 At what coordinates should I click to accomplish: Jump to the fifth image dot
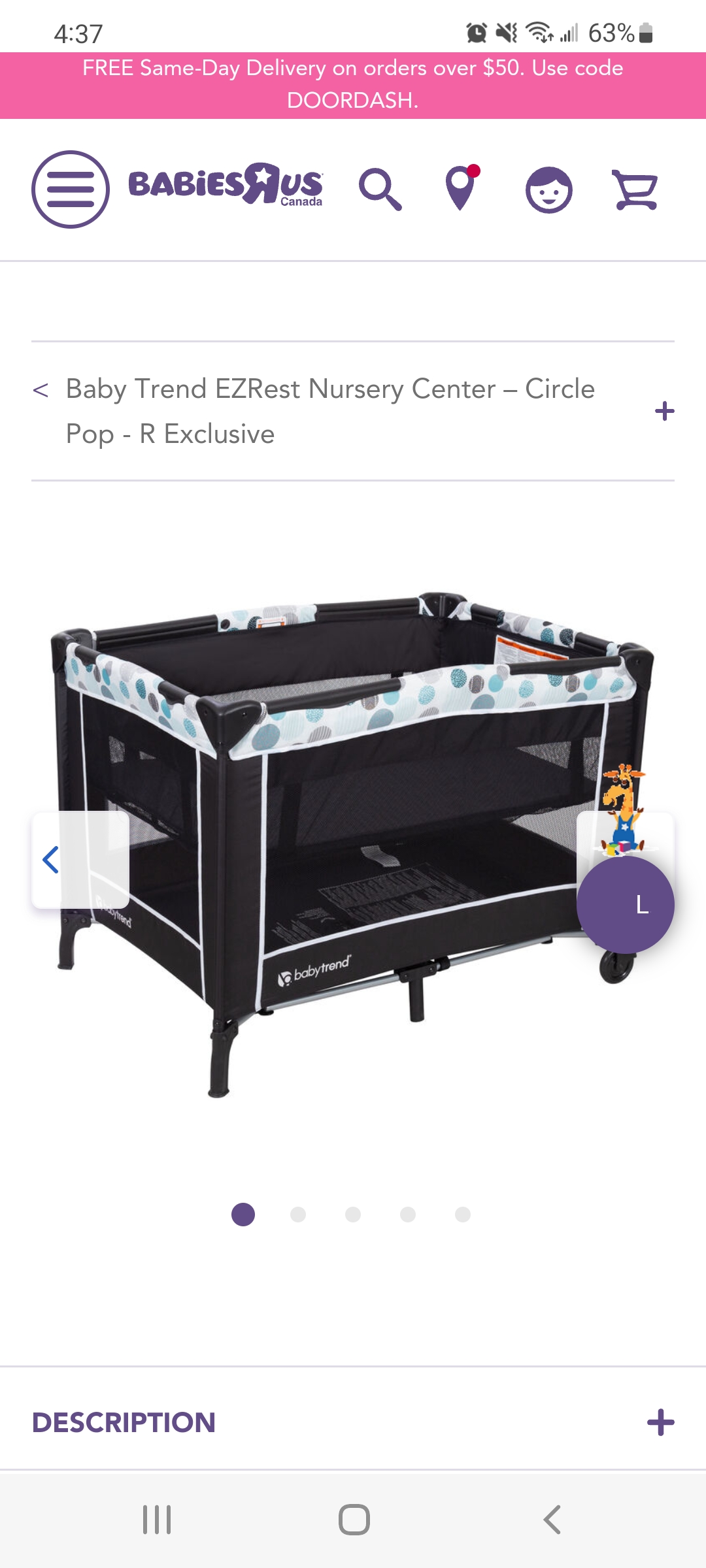point(463,1215)
